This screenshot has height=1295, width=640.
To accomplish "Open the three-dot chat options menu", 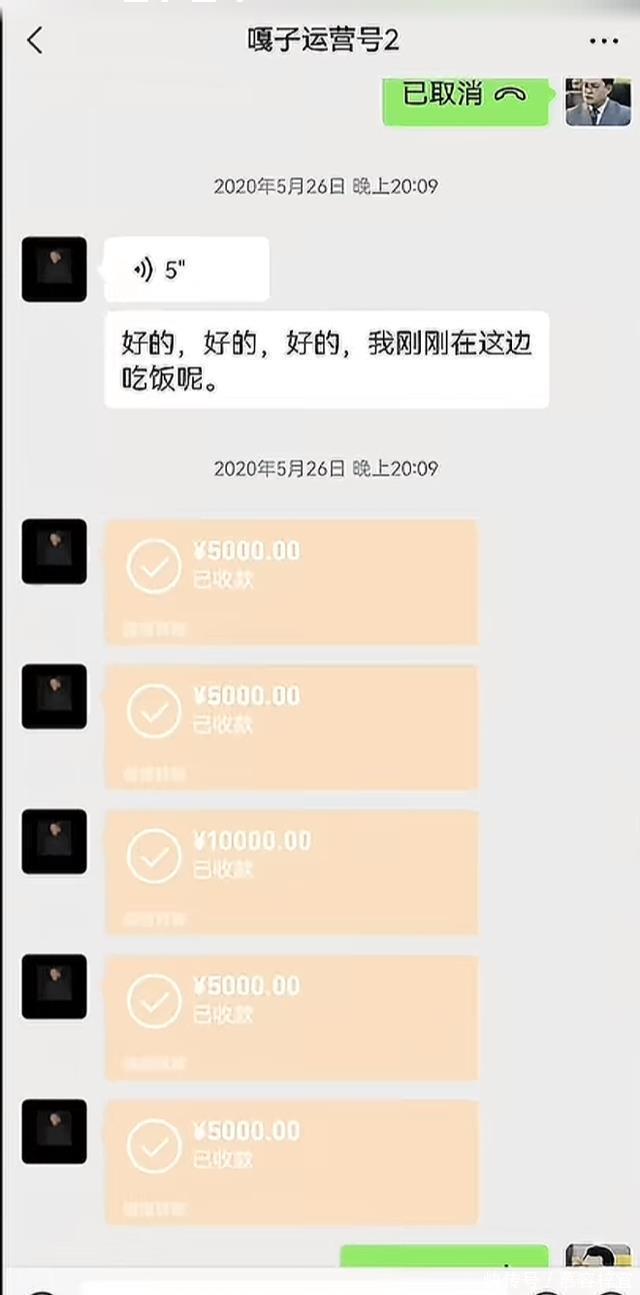I will [x=603, y=42].
